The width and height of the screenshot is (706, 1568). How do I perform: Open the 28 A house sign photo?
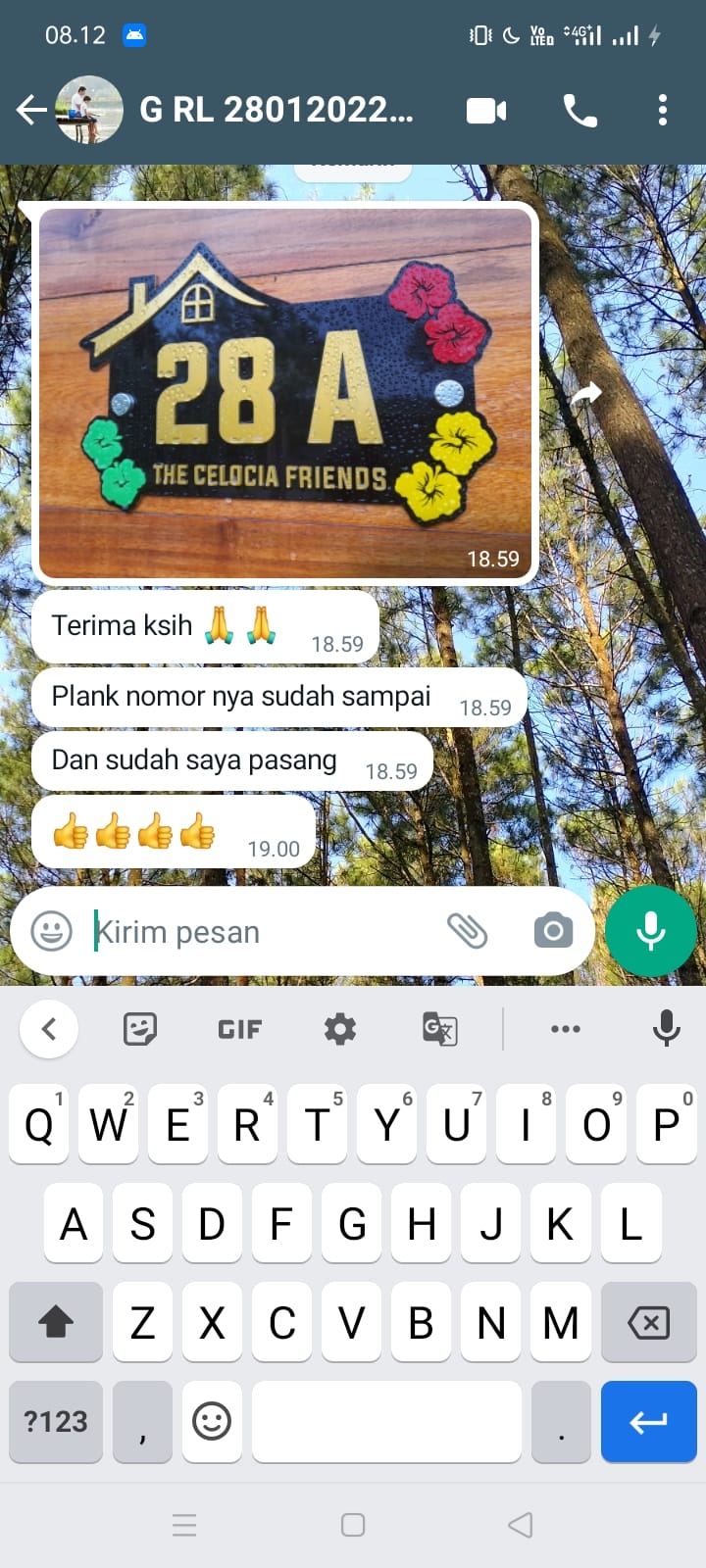[285, 392]
